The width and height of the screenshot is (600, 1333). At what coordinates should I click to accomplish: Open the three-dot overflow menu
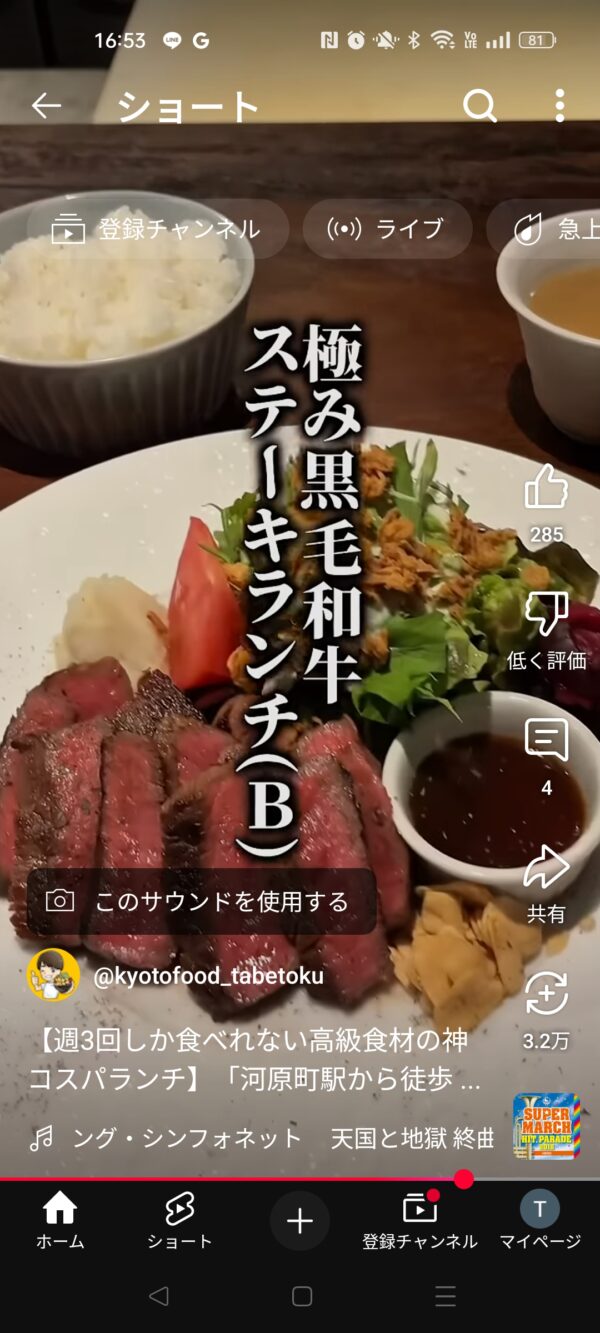[x=560, y=106]
